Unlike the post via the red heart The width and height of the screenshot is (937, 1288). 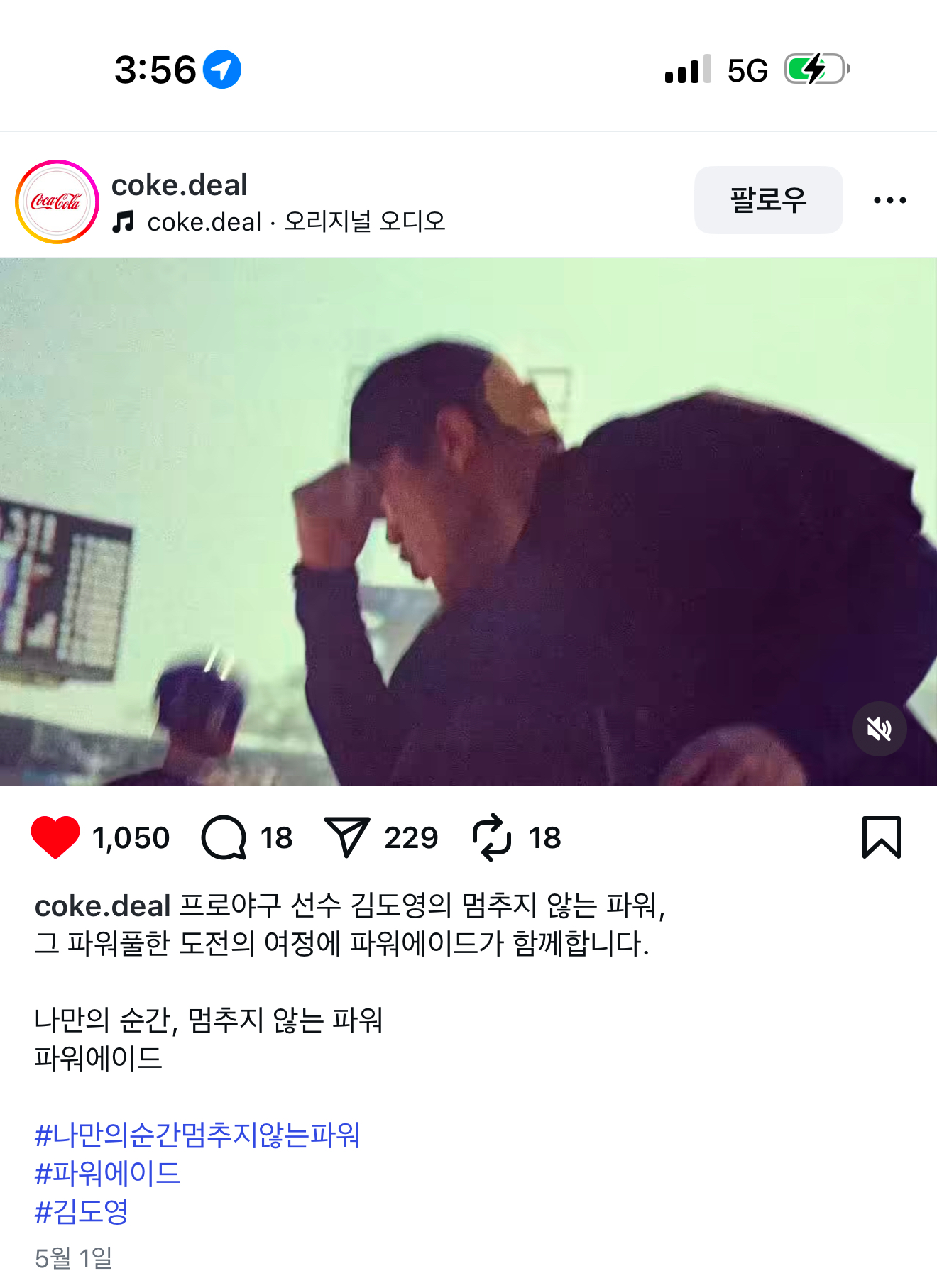tap(55, 837)
